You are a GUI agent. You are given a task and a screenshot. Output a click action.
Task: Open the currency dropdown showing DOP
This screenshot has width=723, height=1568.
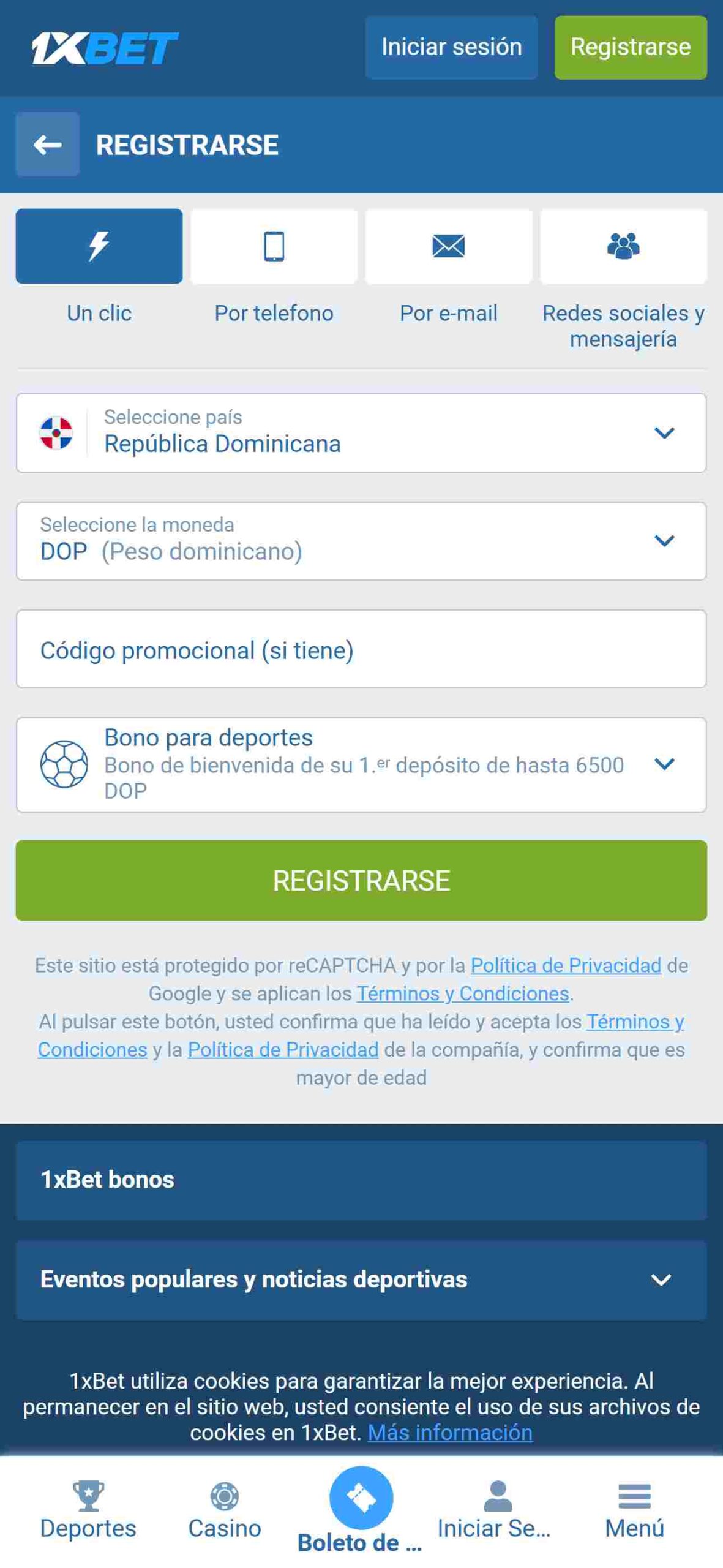point(361,541)
